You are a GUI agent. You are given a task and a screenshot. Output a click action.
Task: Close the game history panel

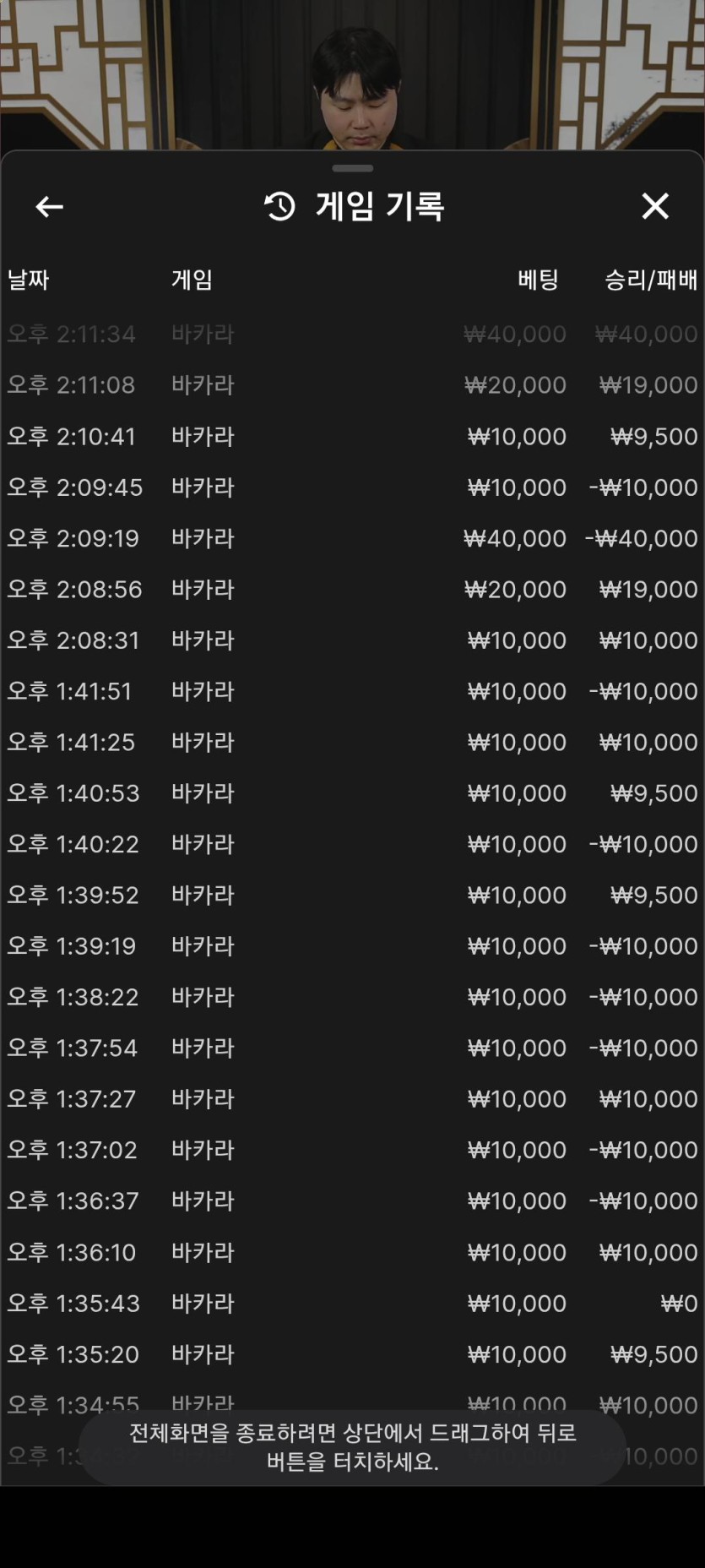[654, 206]
